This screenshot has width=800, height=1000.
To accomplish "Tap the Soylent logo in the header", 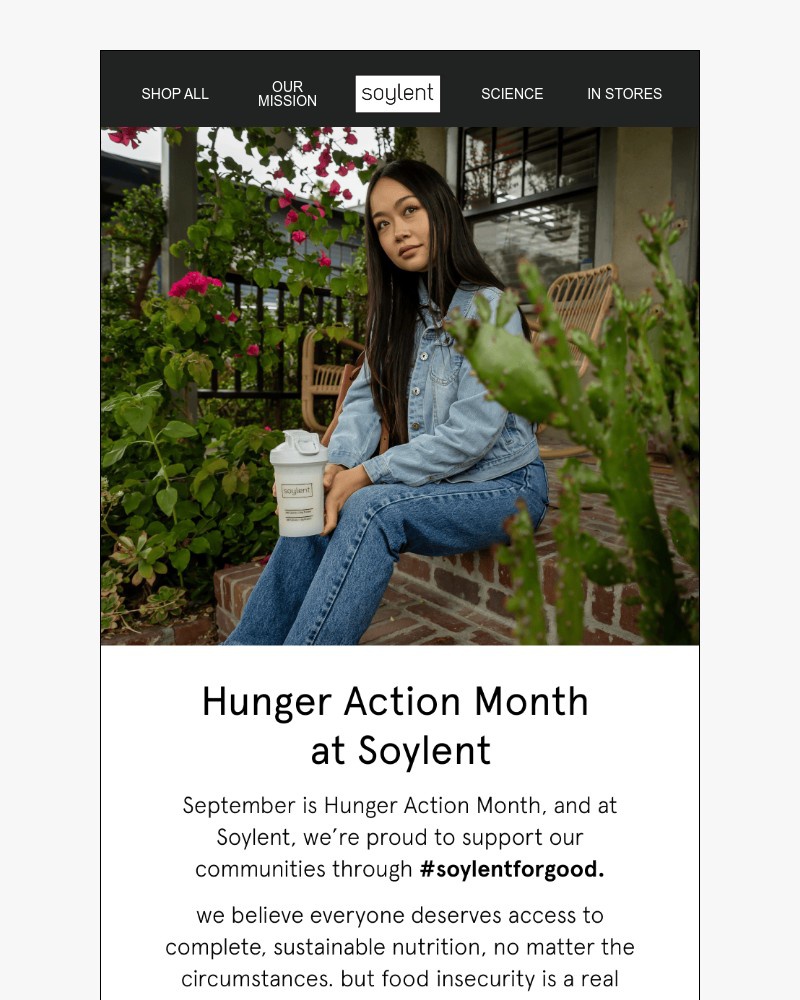I will [x=398, y=94].
